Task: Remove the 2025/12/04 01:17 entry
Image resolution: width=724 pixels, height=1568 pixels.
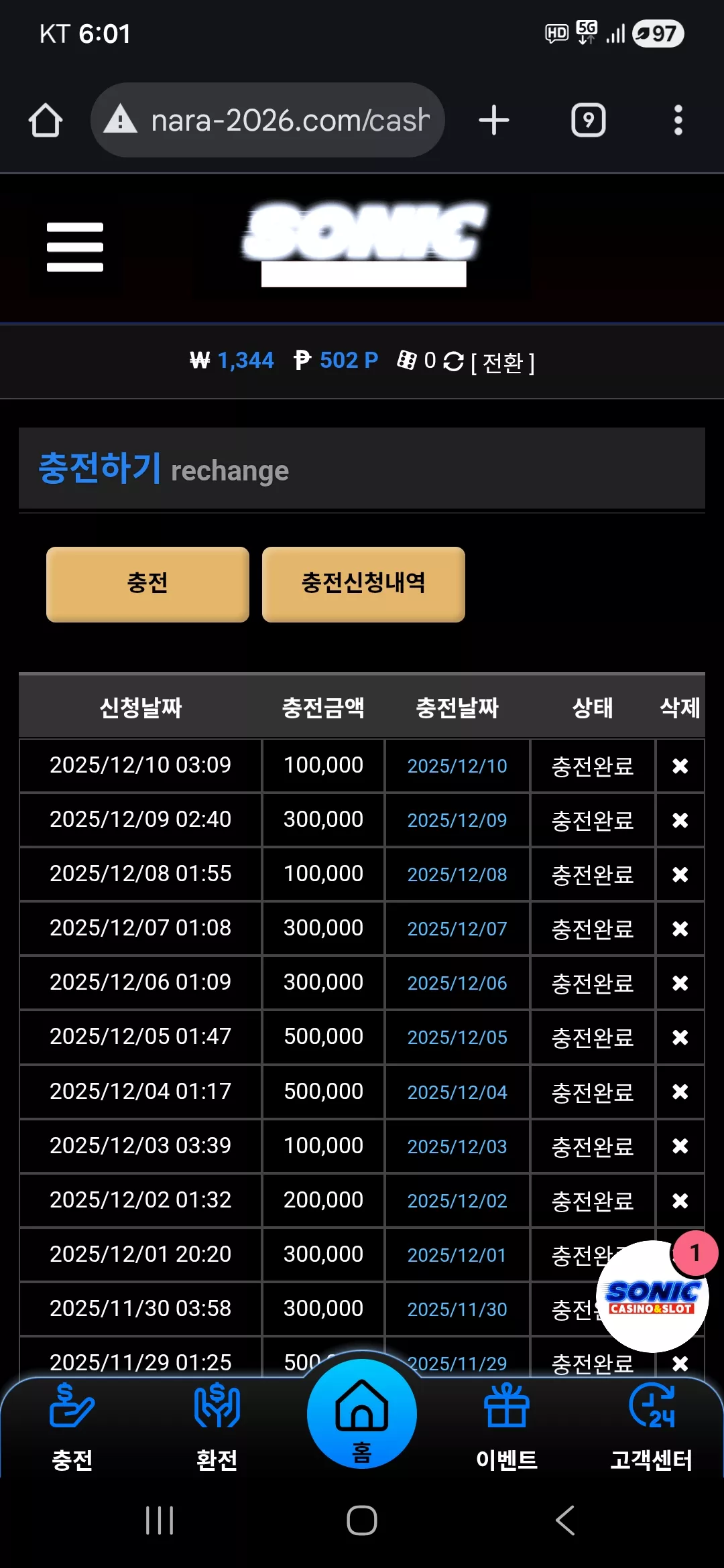Action: 680,1092
